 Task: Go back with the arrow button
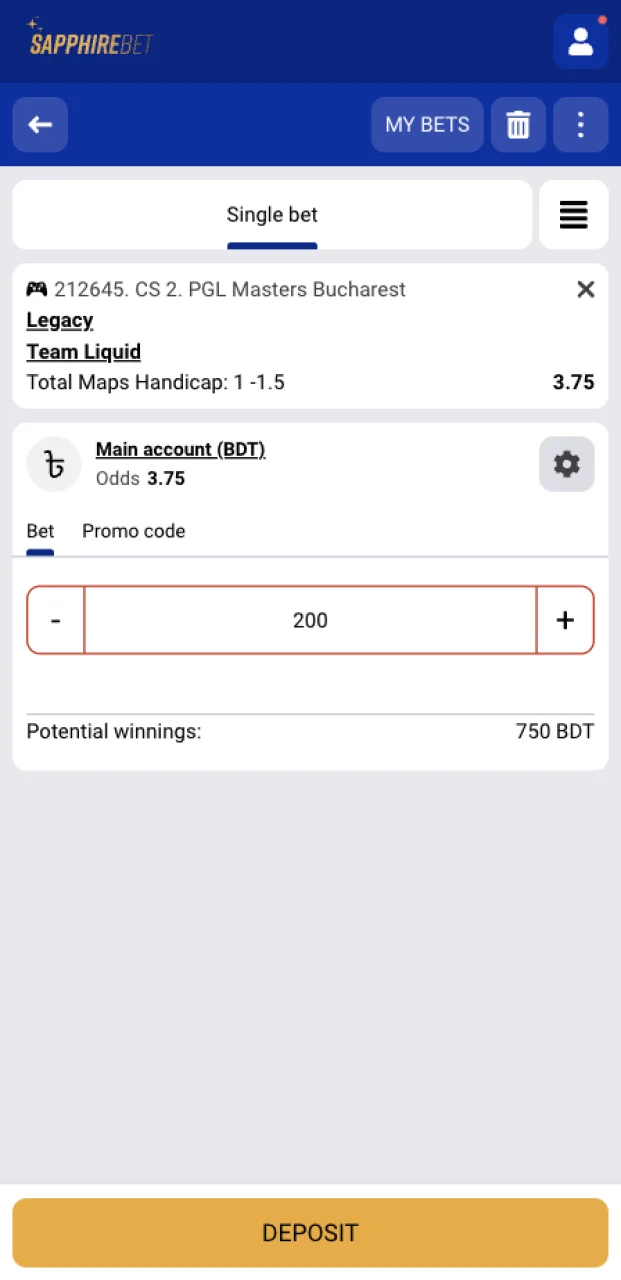[x=40, y=125]
